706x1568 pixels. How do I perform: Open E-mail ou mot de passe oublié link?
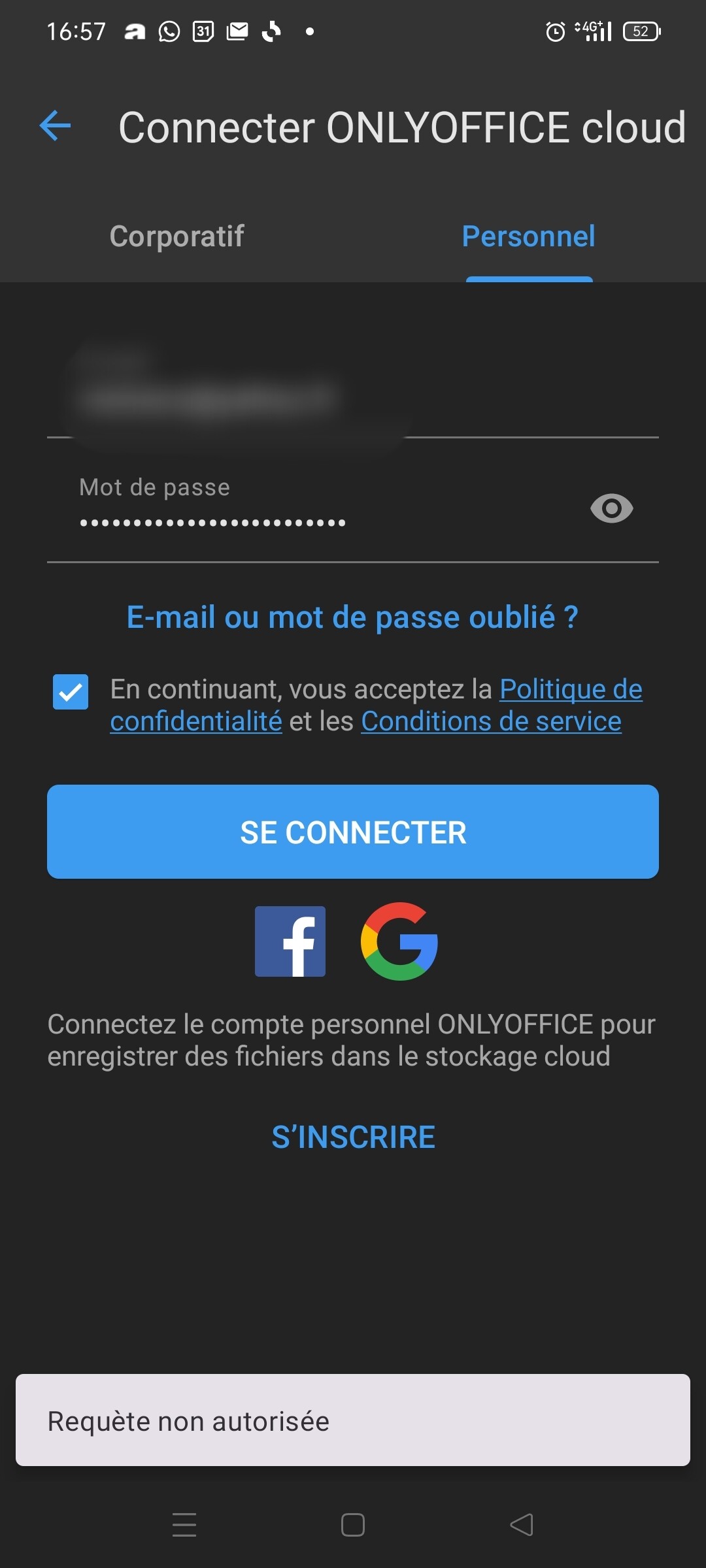tap(352, 617)
